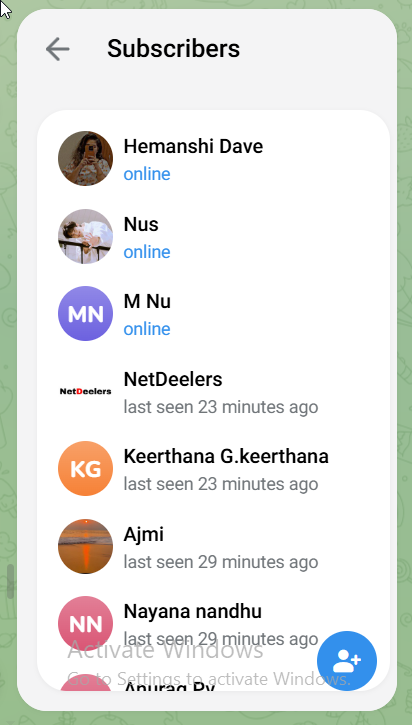412x725 pixels.
Task: Open Keerthana G.keerthana's row
Action: click(213, 469)
